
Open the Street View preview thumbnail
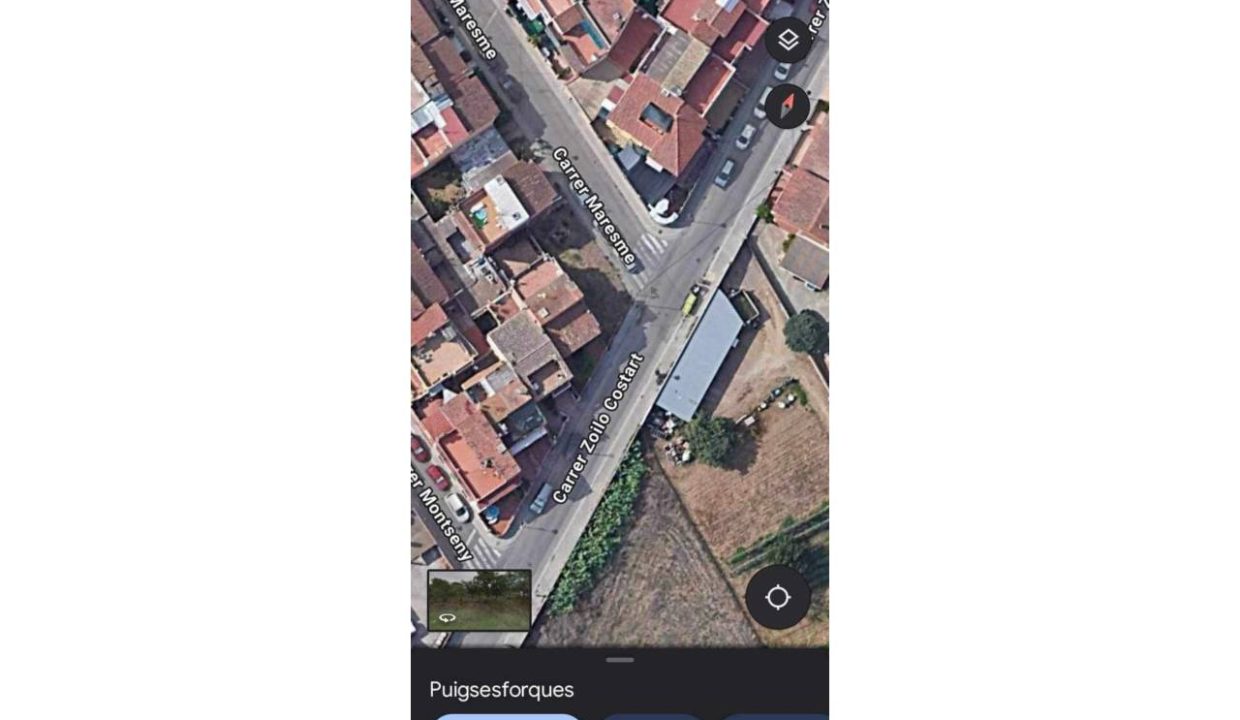pyautogui.click(x=479, y=600)
